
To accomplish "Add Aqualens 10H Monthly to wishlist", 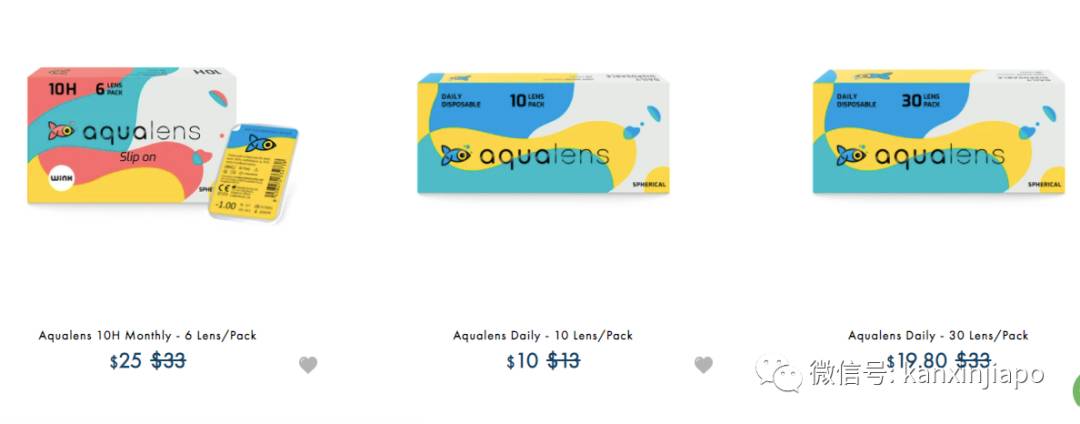I will click(308, 365).
